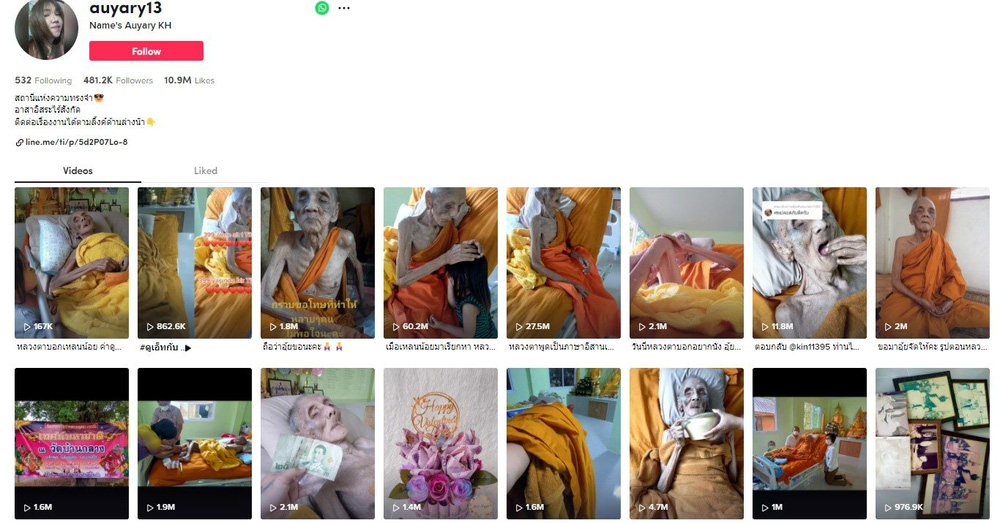Open the three-dot overflow menu

click(x=344, y=8)
